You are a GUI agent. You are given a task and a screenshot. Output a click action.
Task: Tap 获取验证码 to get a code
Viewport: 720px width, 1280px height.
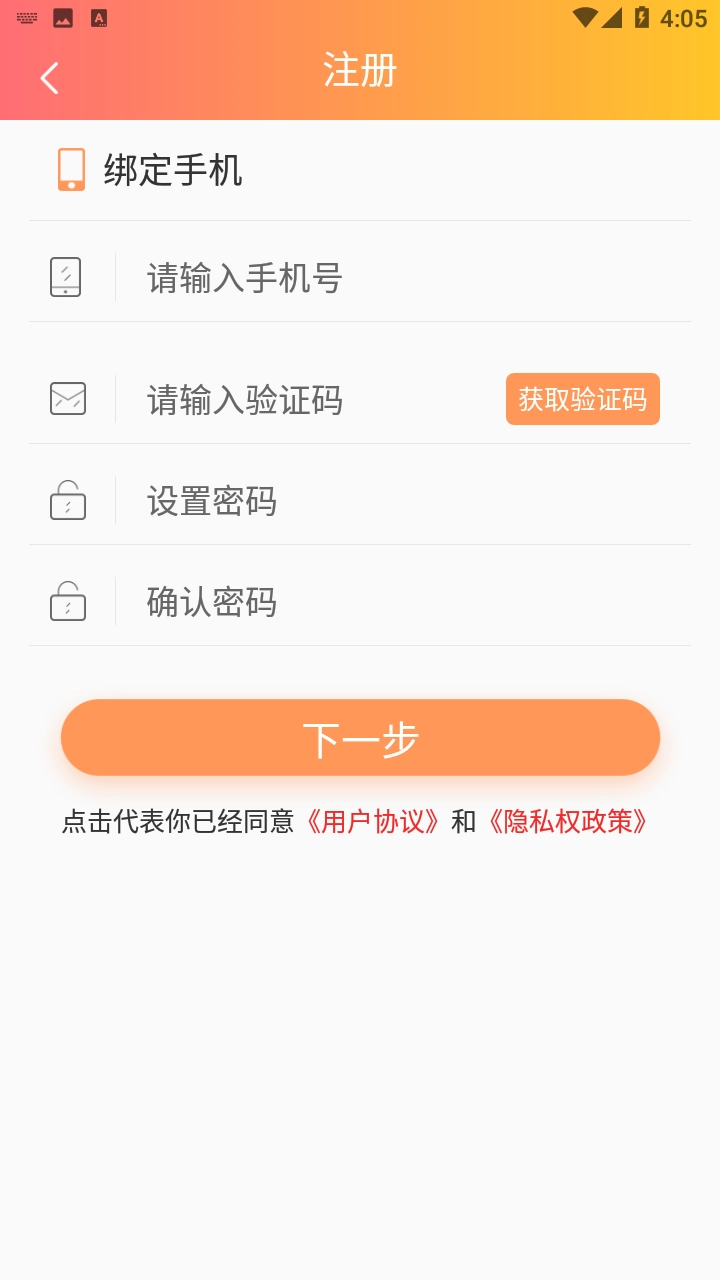coord(582,399)
